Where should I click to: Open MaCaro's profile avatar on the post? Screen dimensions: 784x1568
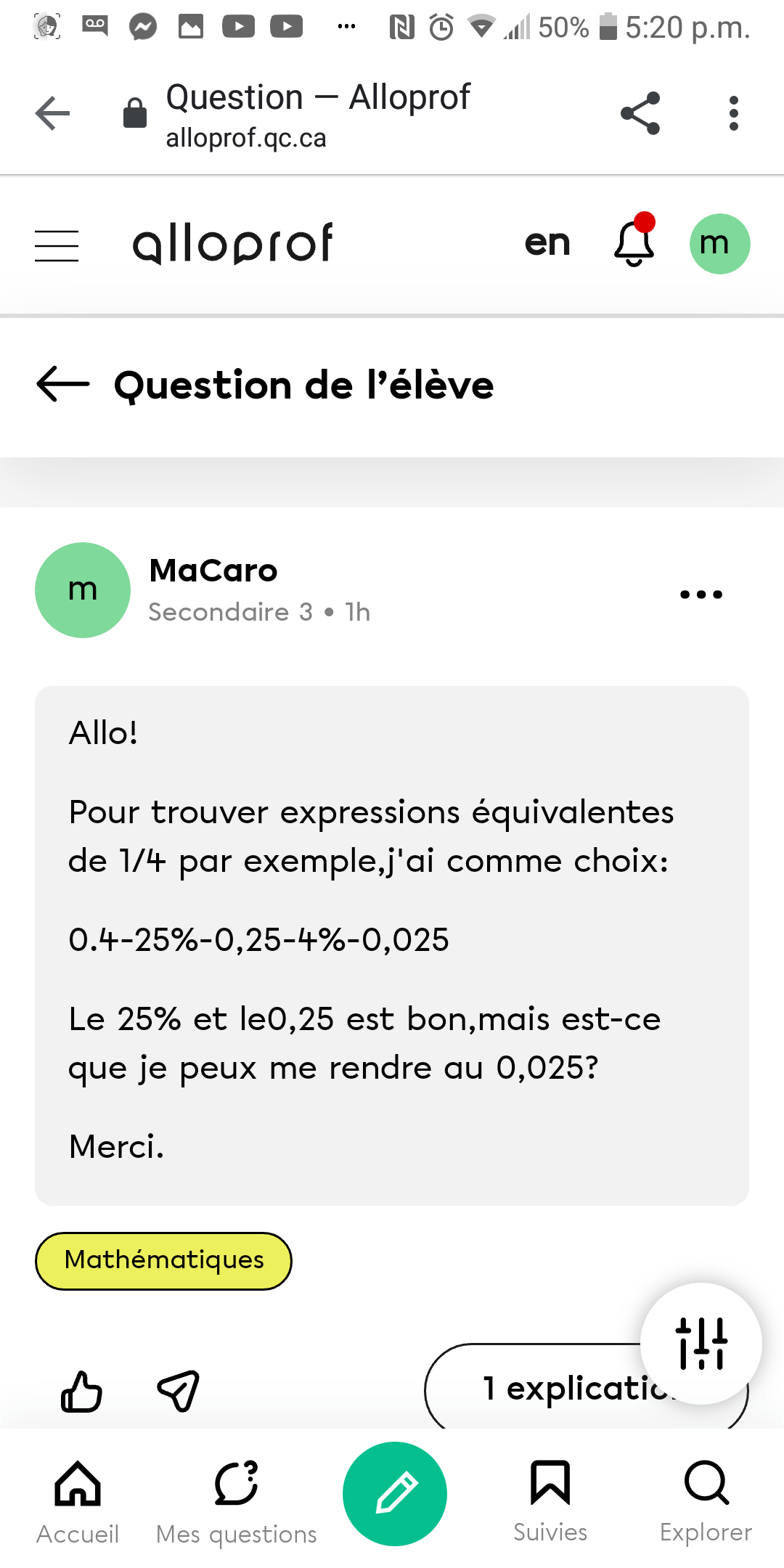83,590
